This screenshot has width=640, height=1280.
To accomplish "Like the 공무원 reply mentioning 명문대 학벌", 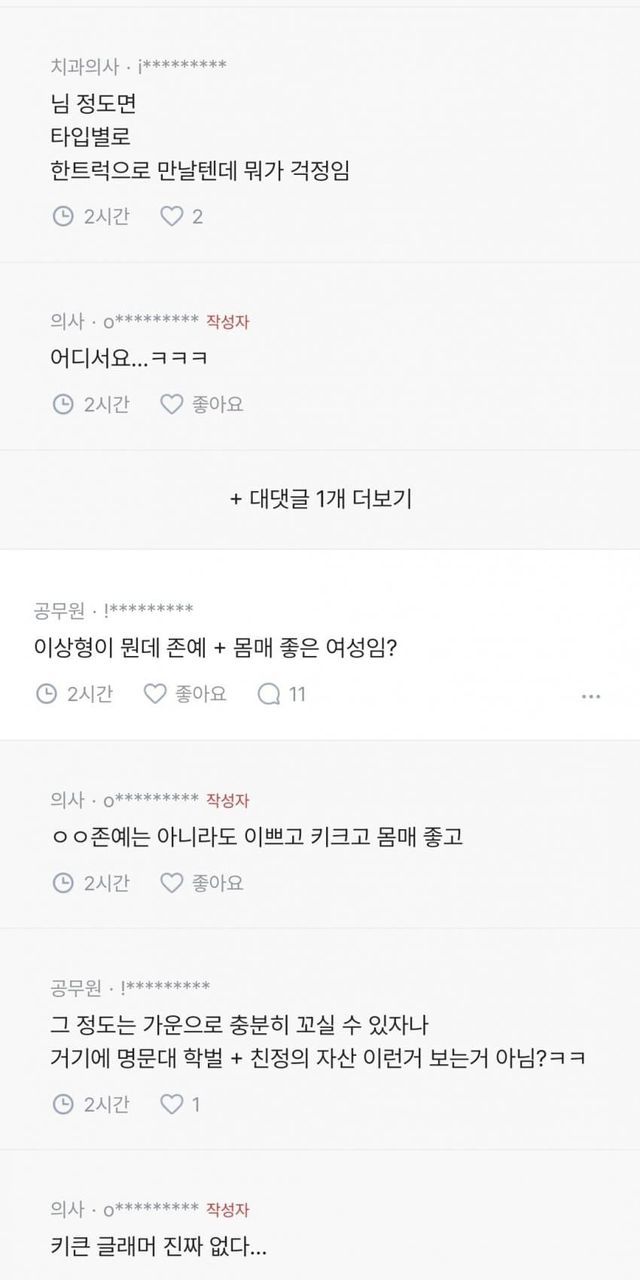I will [x=181, y=1105].
